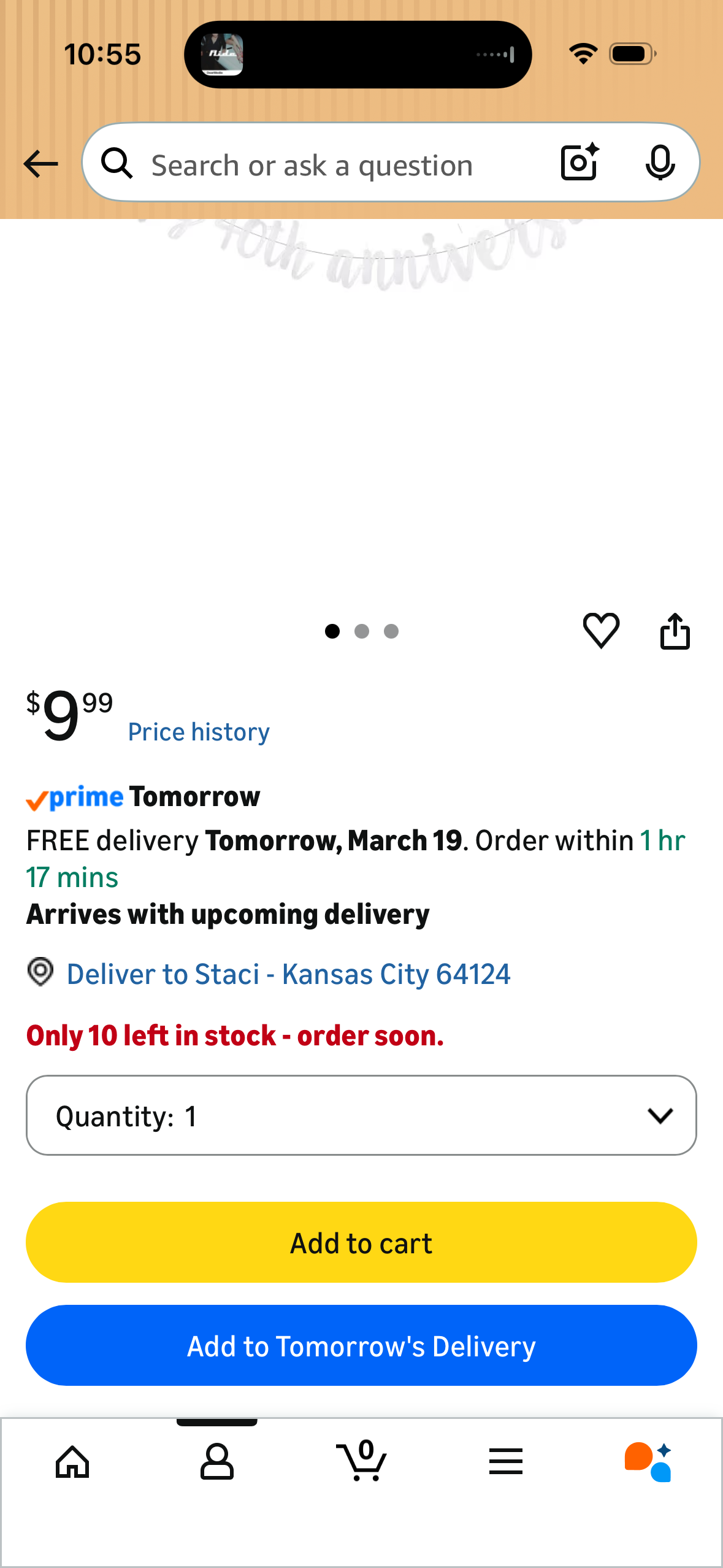This screenshot has height=1568, width=723.
Task: Open the Price history link
Action: tap(199, 732)
